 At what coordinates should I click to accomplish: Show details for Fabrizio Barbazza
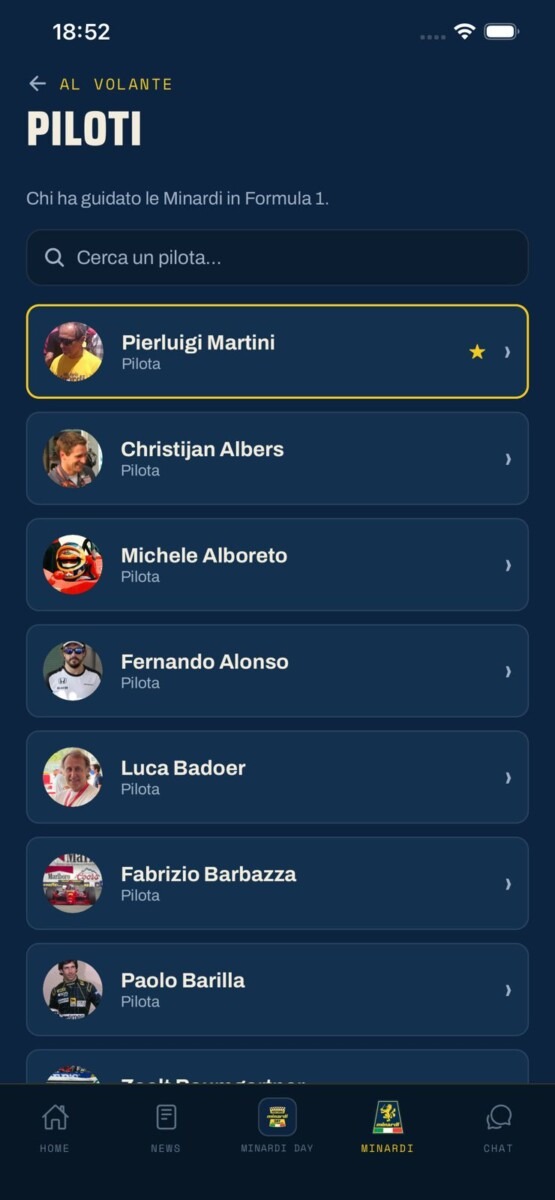(x=277, y=883)
